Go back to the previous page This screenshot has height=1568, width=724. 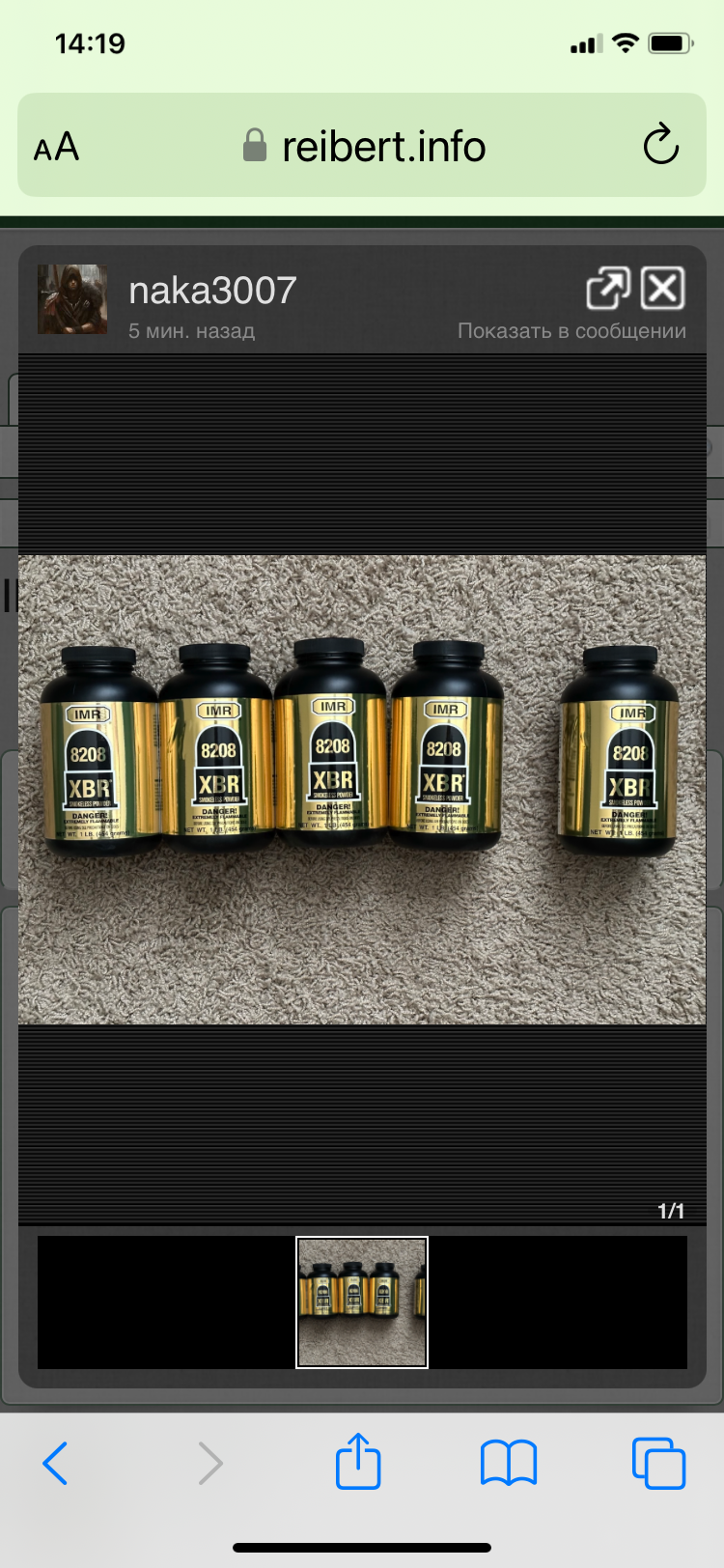(x=56, y=1464)
